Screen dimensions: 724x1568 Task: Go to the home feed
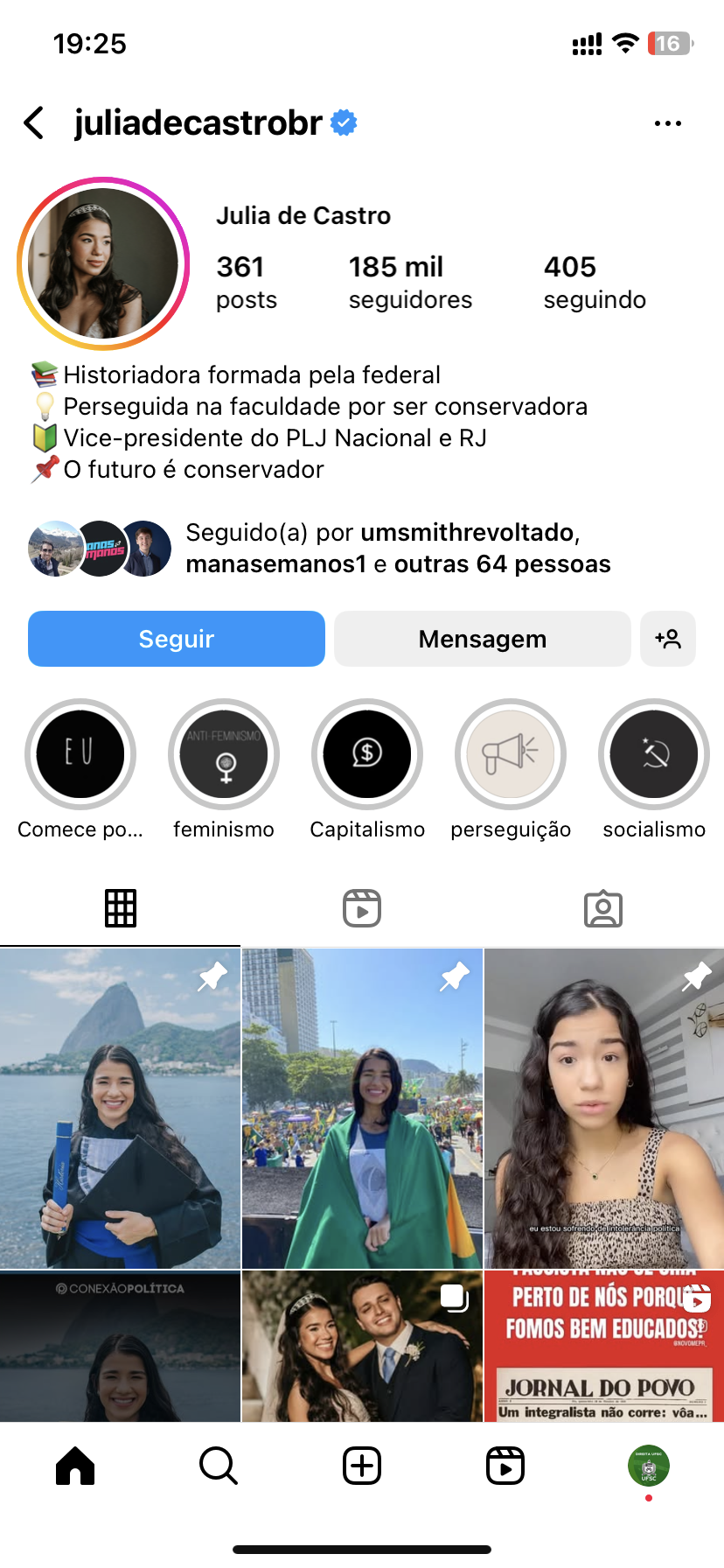tap(75, 1466)
